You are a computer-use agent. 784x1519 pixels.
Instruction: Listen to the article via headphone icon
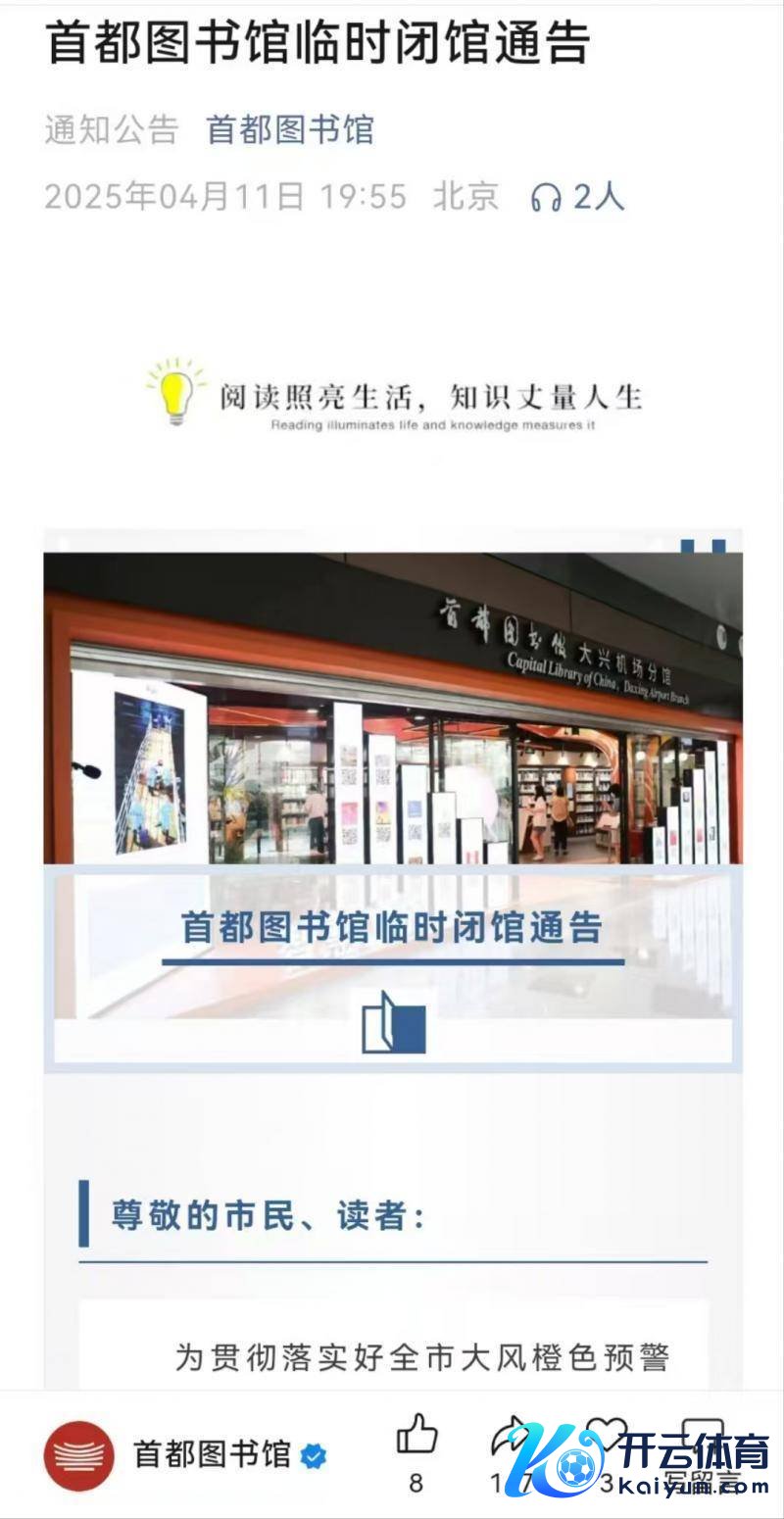point(546,198)
